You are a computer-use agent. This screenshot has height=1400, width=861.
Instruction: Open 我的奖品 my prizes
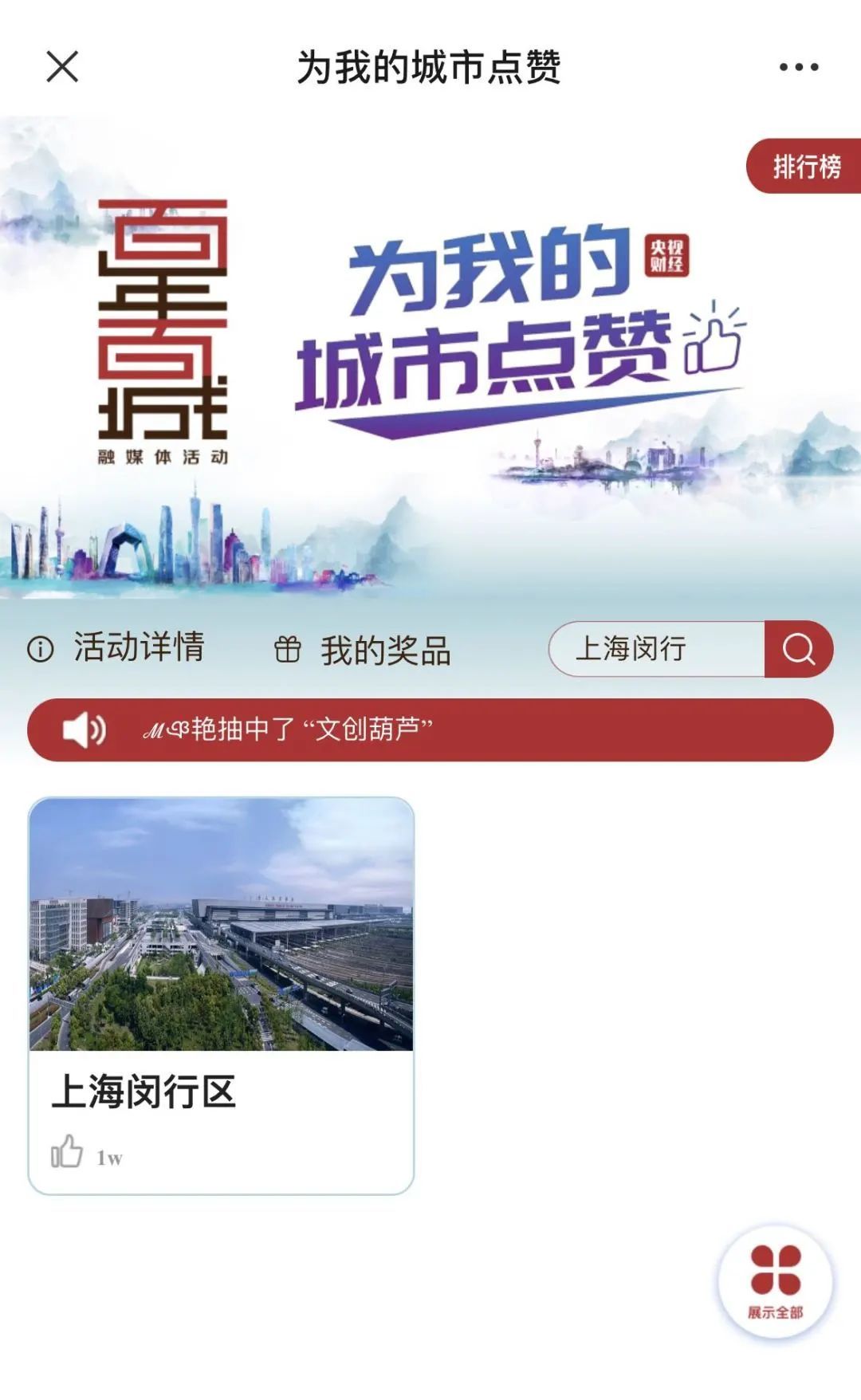coord(363,650)
